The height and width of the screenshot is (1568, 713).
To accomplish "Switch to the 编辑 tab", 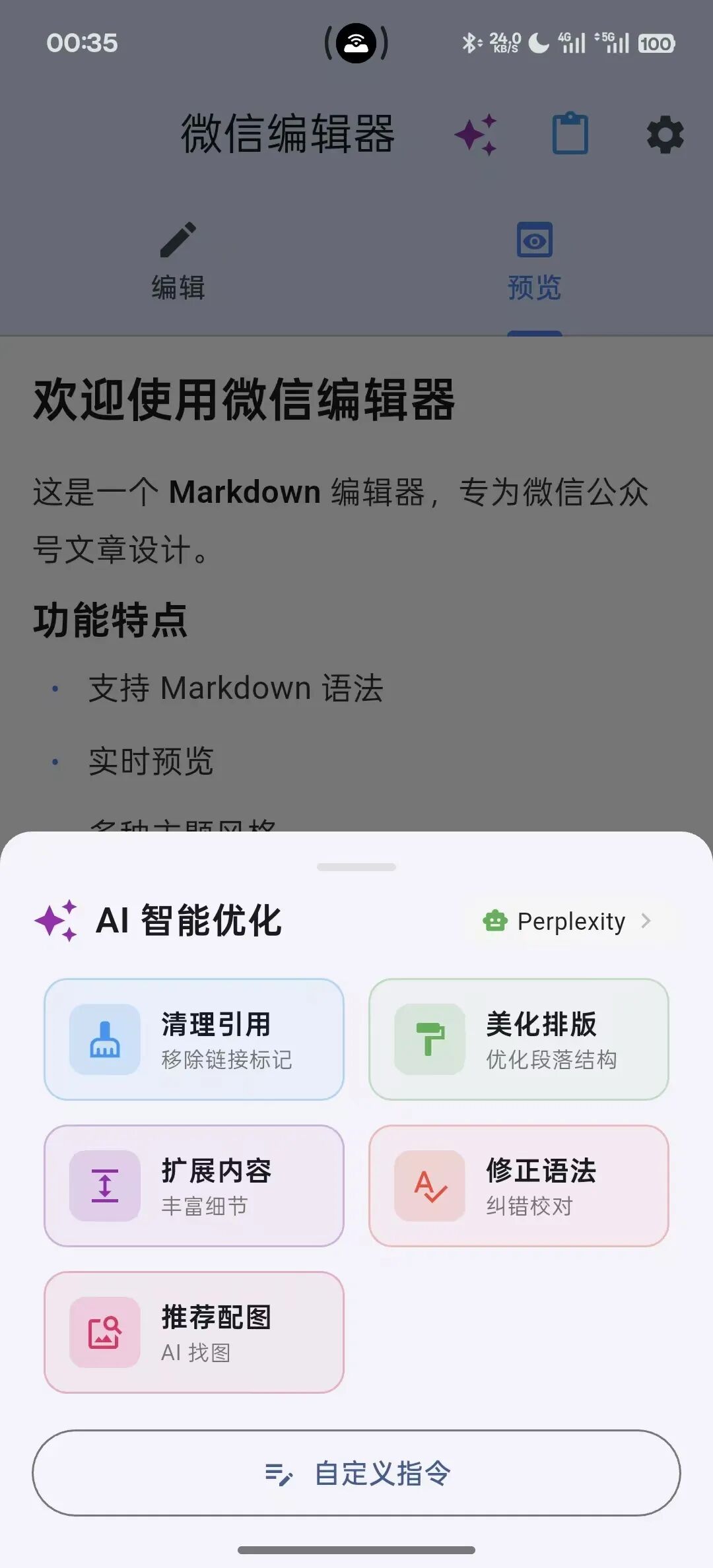I will pos(178,262).
